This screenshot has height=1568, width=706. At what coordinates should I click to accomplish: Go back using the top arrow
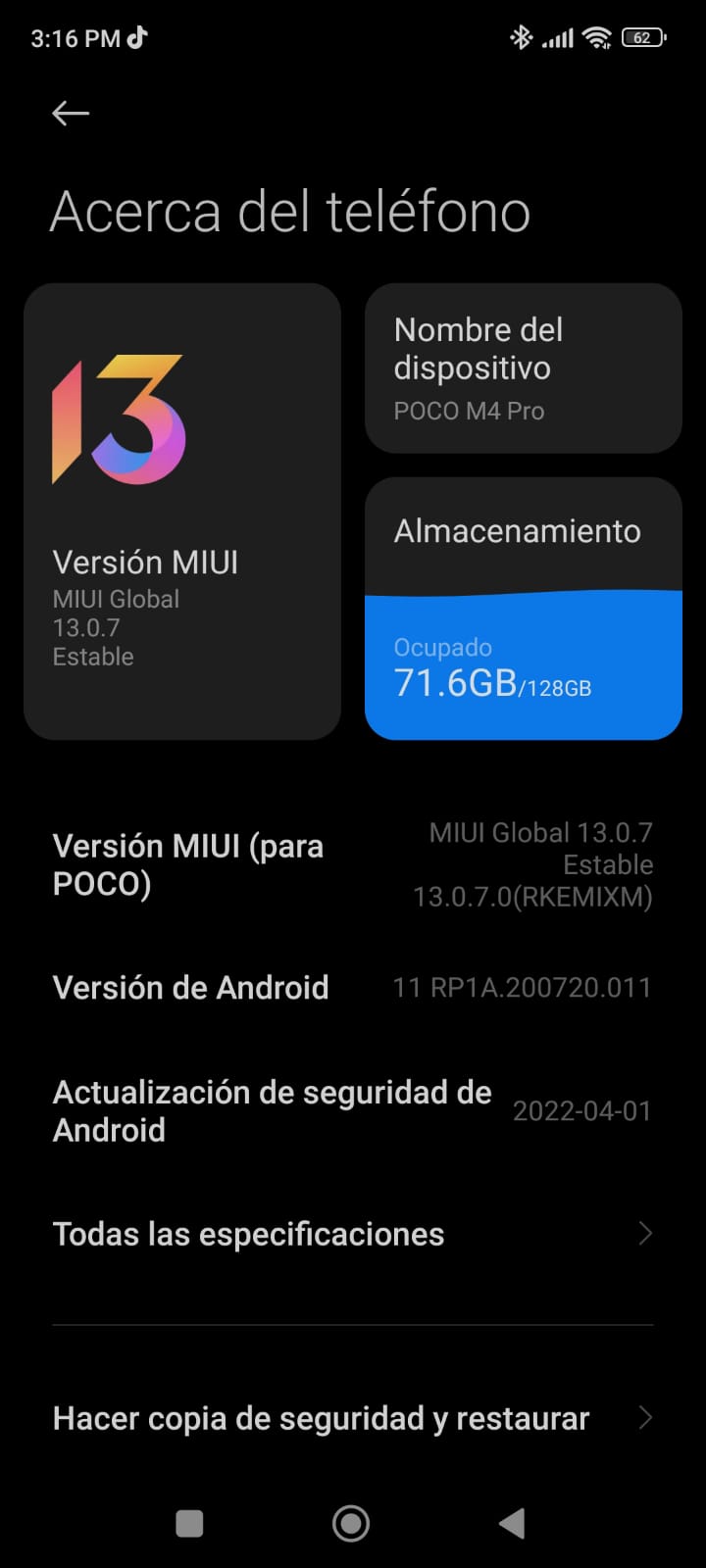[71, 114]
